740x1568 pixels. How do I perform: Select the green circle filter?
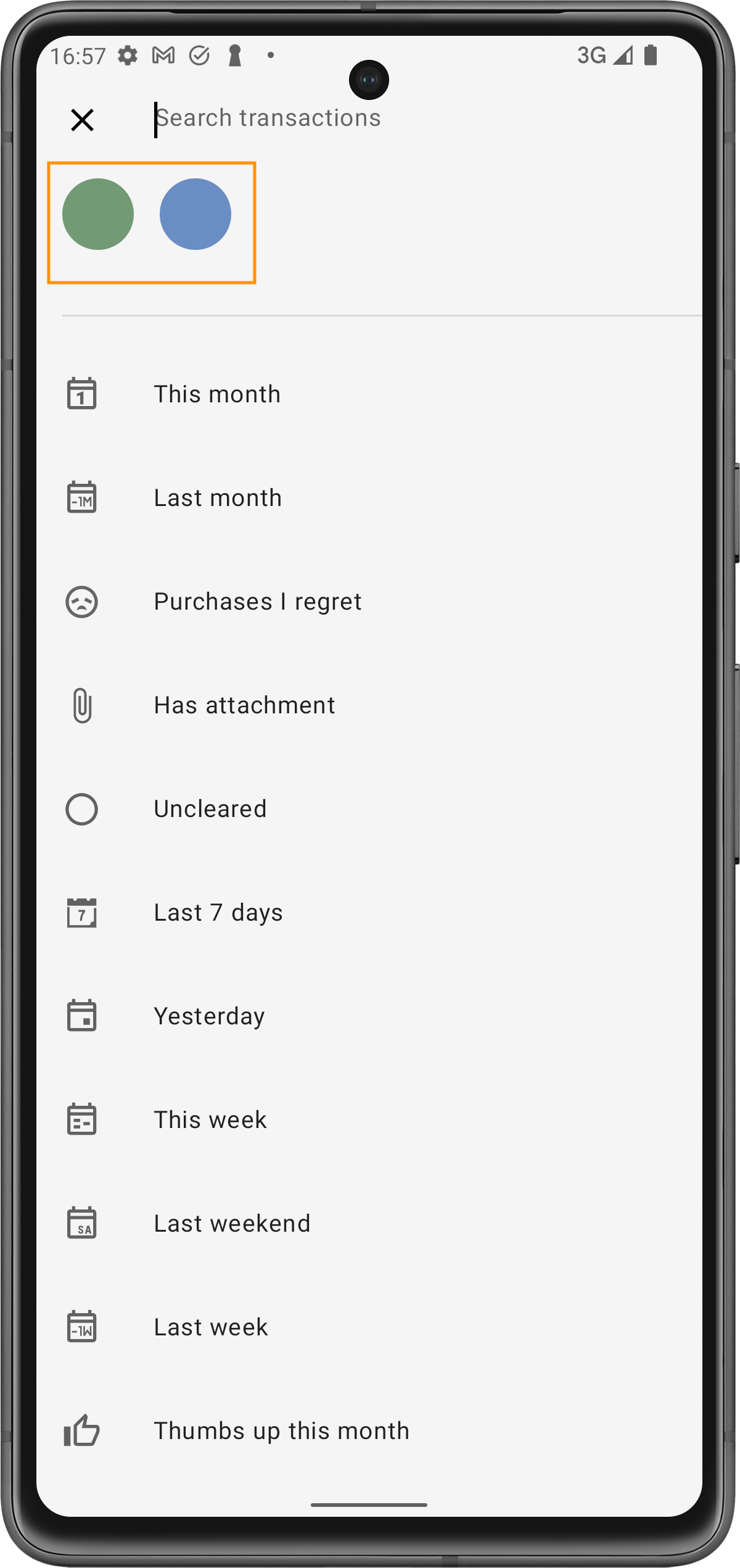(98, 214)
